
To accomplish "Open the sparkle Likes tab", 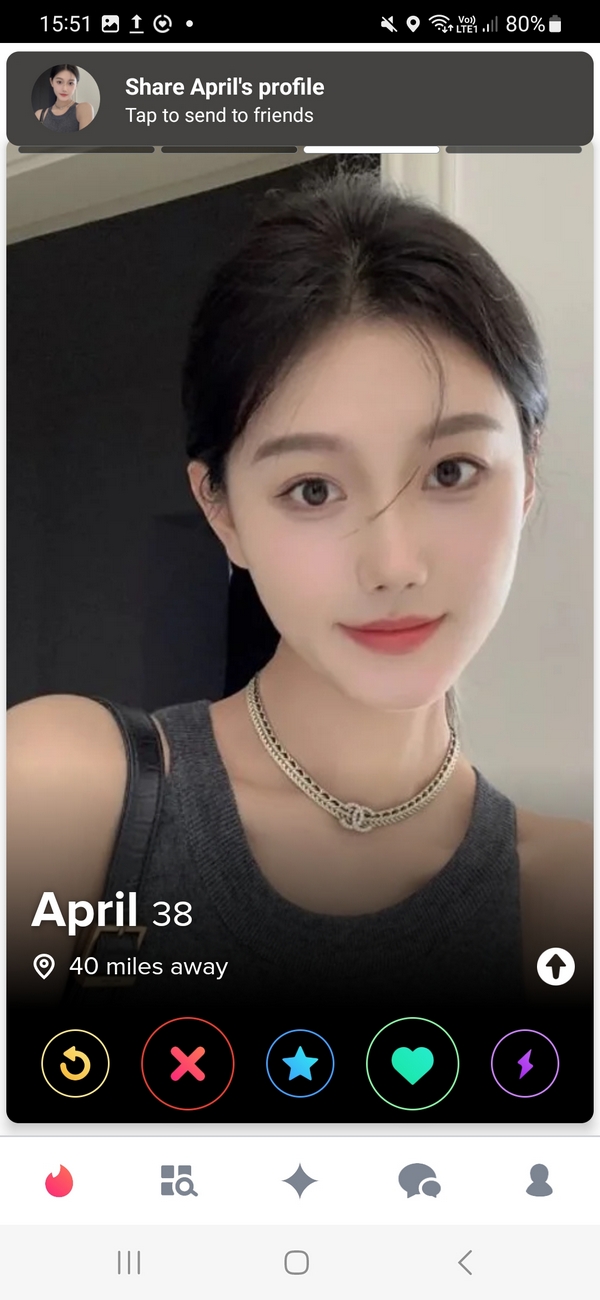I will [x=300, y=1182].
